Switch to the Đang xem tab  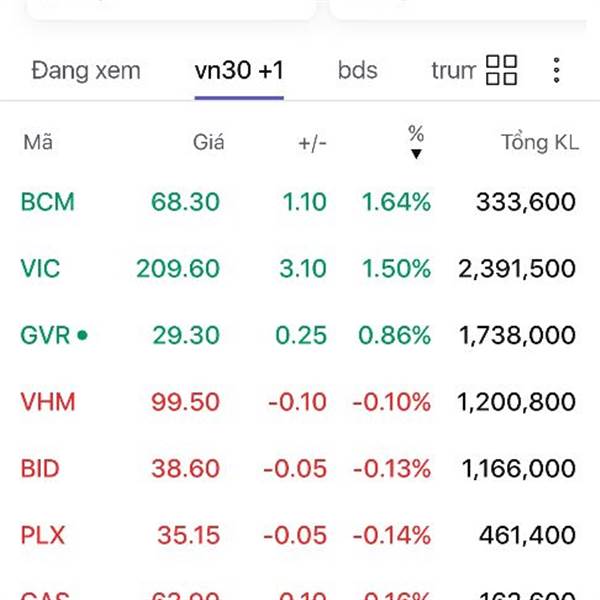pyautogui.click(x=85, y=71)
